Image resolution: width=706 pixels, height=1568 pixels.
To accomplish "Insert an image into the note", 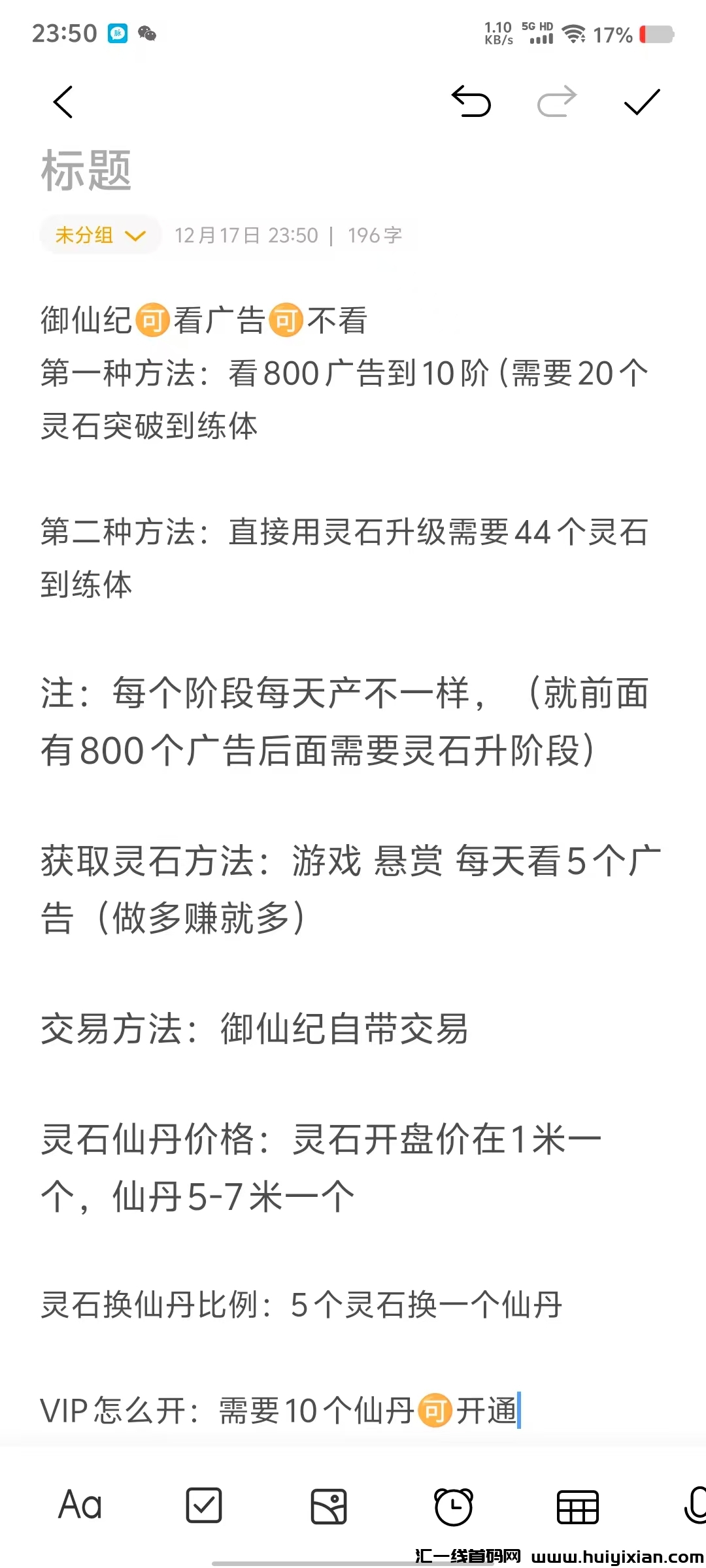I will [328, 1507].
